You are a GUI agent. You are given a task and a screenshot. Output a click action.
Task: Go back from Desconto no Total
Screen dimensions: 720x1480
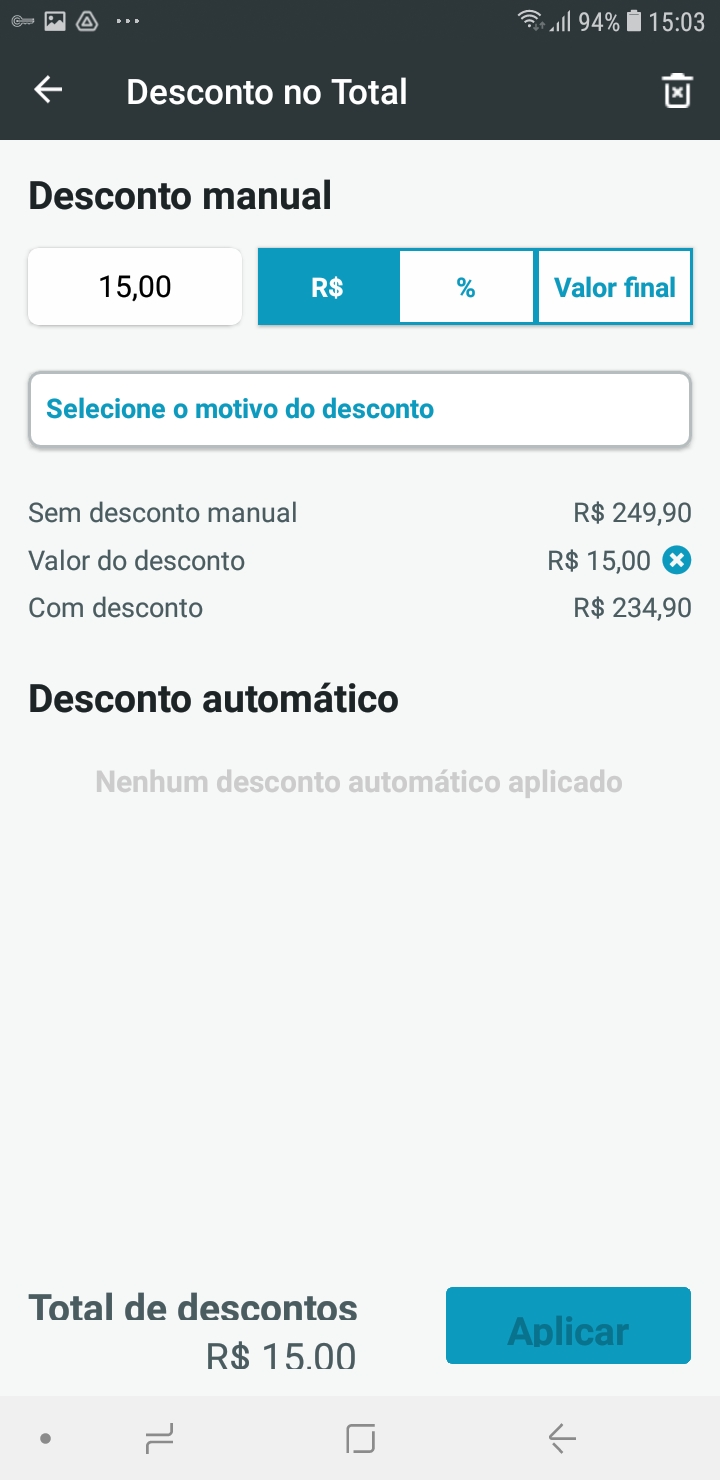click(48, 90)
